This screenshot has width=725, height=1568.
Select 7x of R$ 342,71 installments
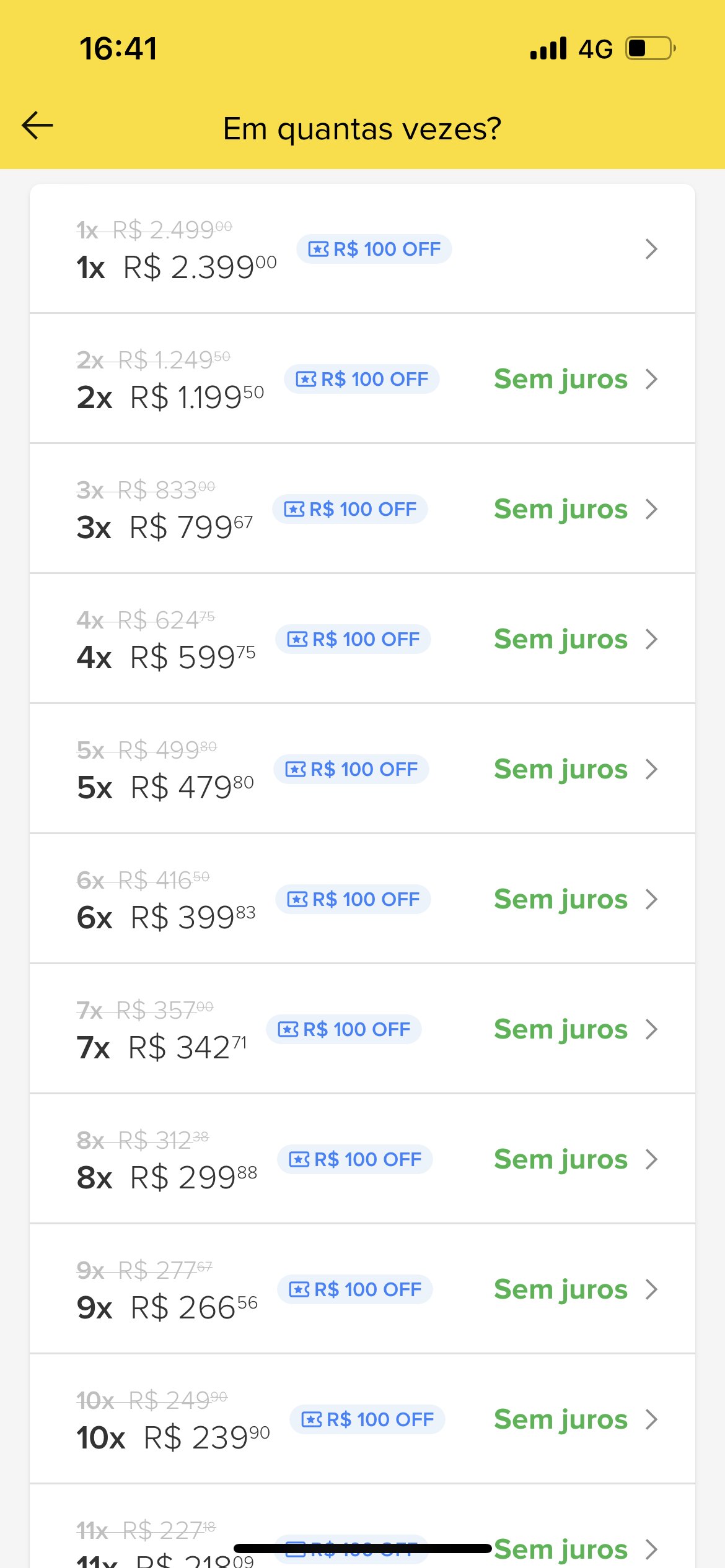coord(362,1029)
